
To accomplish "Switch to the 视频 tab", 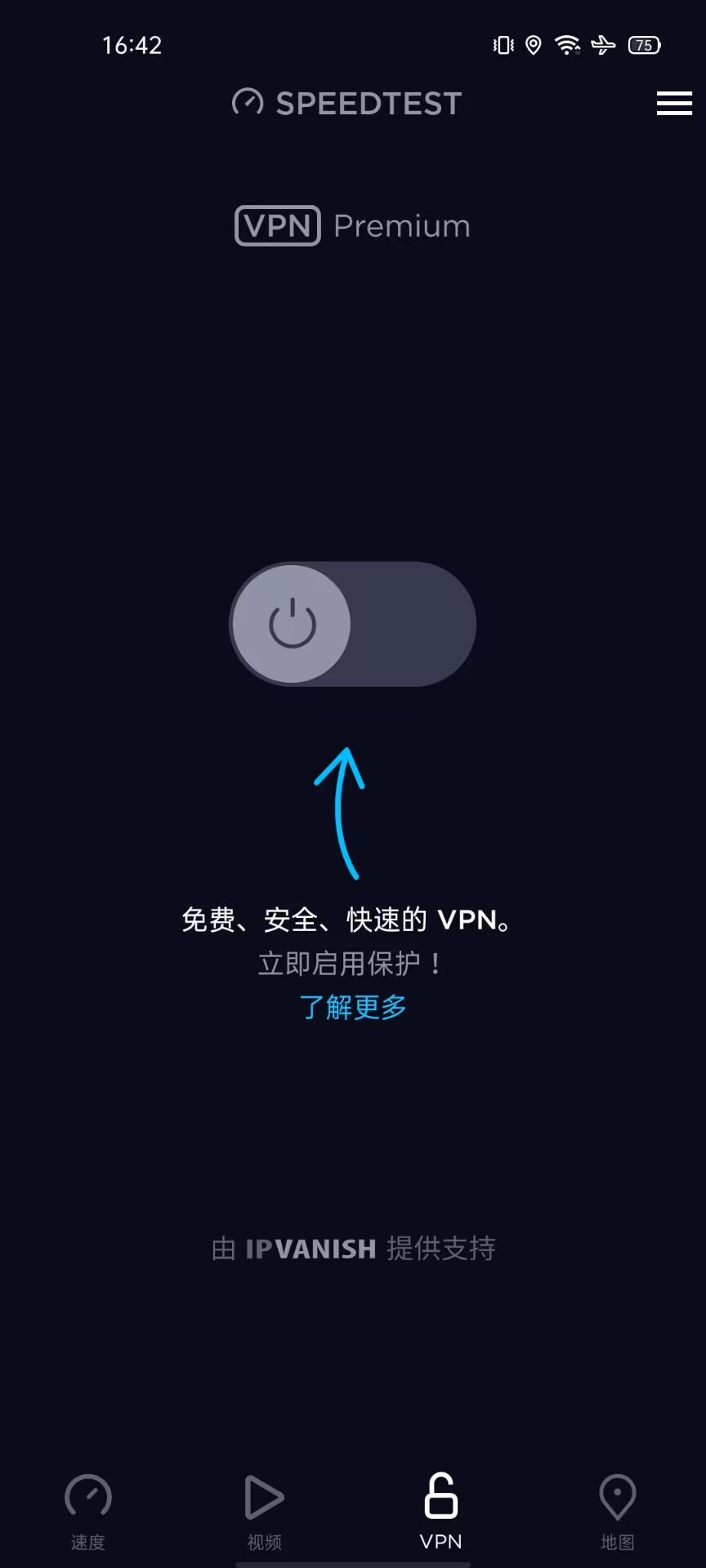I will click(265, 1510).
